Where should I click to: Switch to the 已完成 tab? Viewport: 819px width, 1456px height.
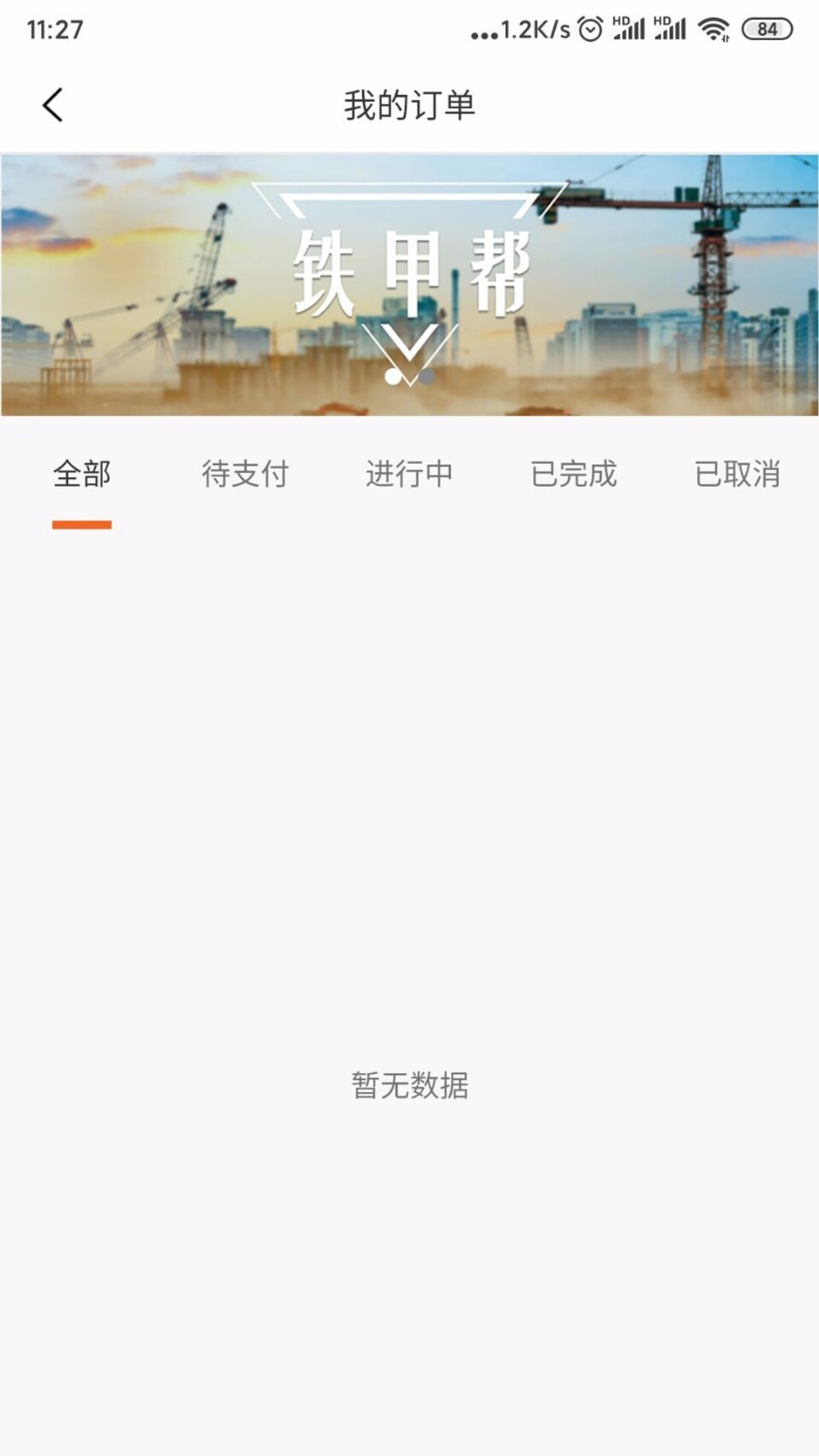pos(574,474)
